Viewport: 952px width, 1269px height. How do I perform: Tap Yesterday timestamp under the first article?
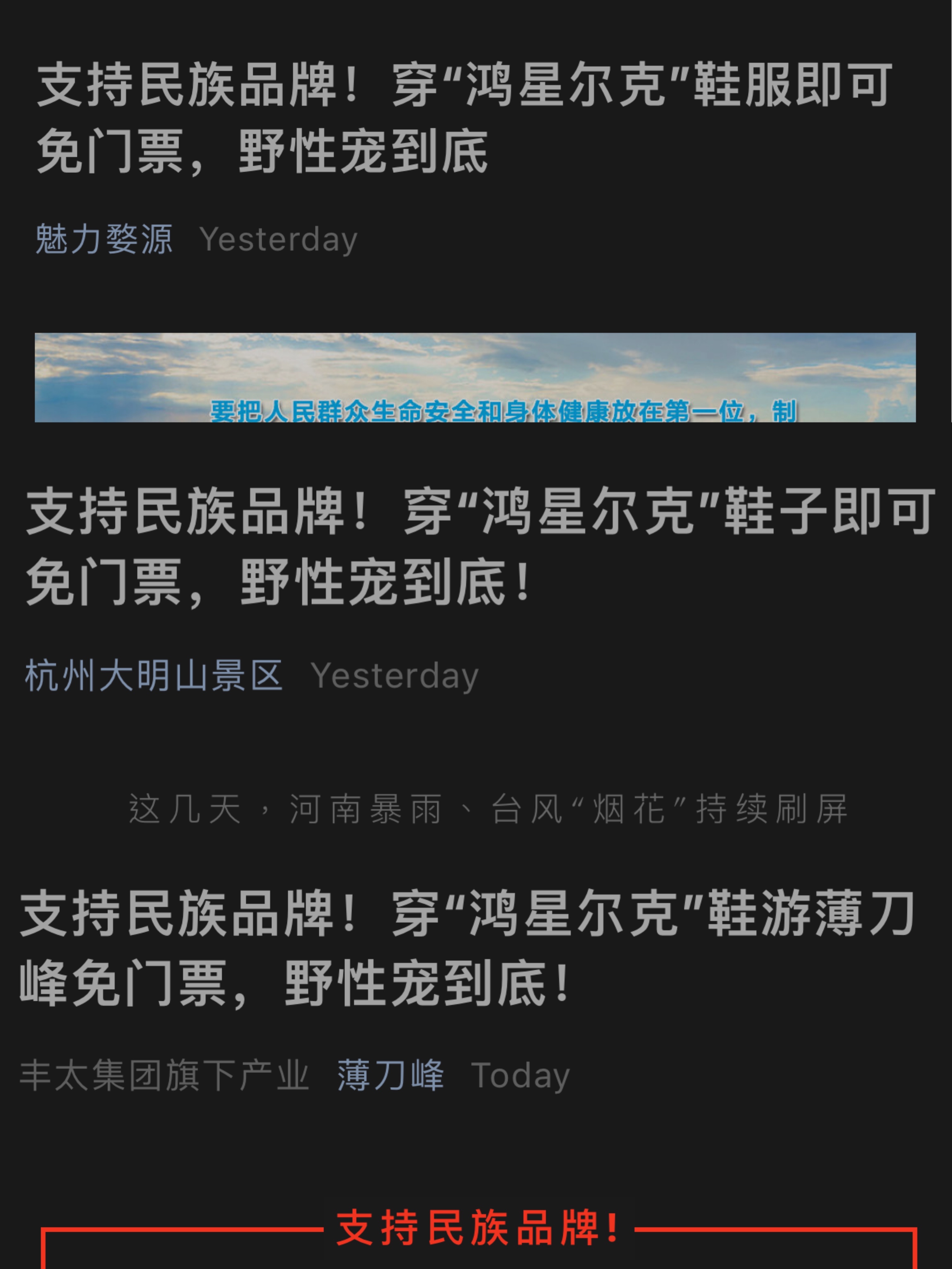(x=279, y=240)
